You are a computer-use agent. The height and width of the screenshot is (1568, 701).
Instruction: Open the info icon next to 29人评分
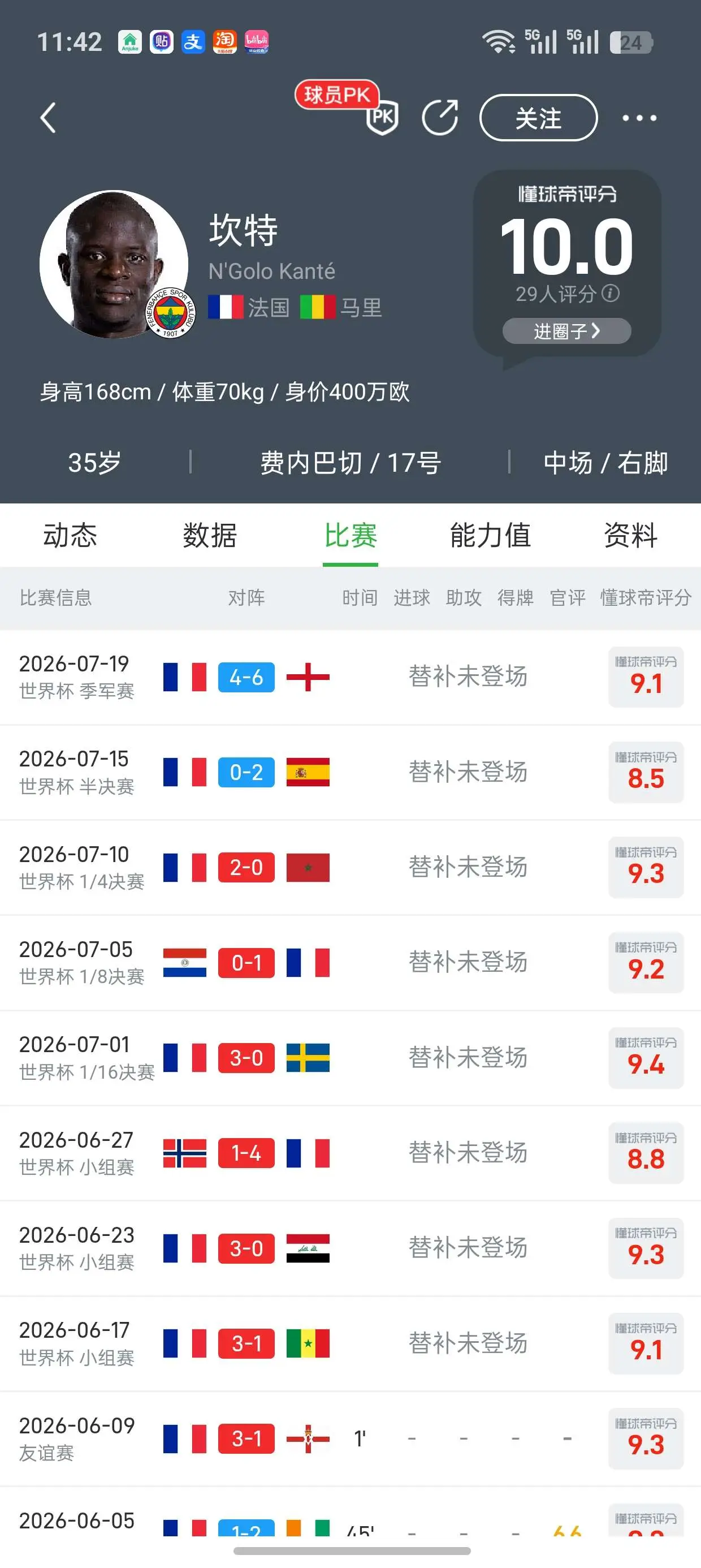pyautogui.click(x=611, y=294)
